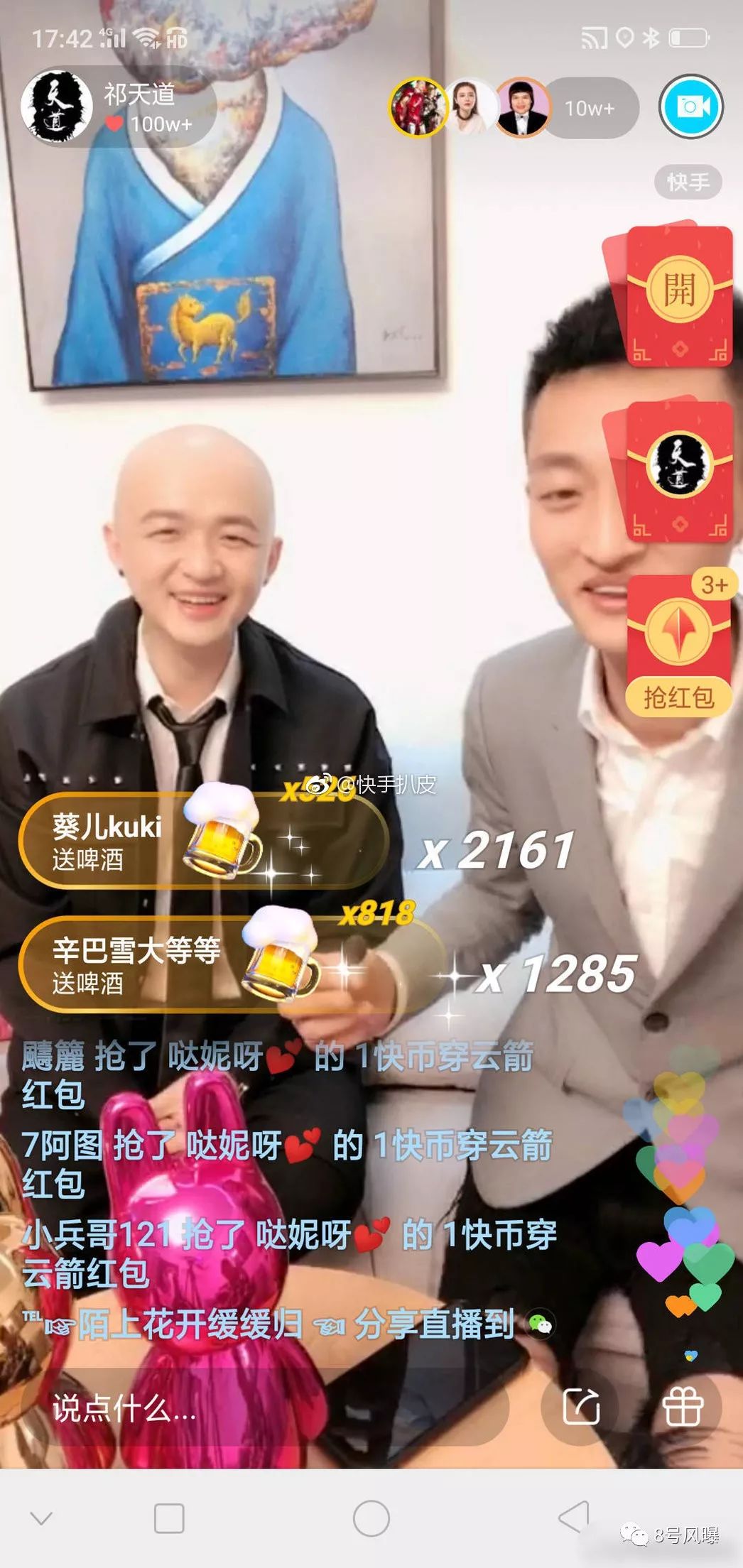Open the blue camera recording icon
This screenshot has width=743, height=1568.
point(690,107)
